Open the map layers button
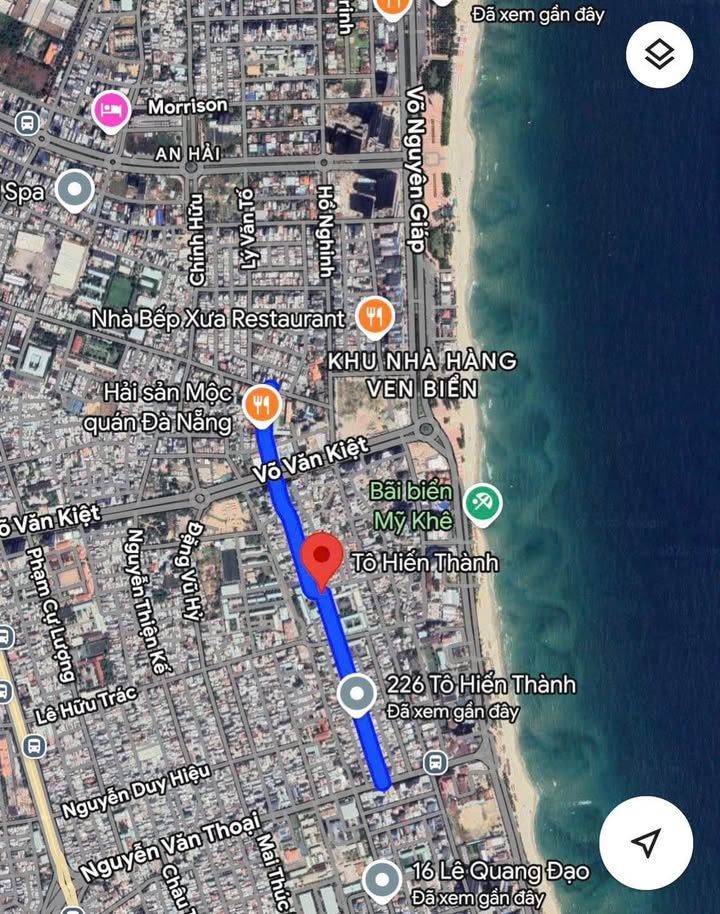 [659, 54]
